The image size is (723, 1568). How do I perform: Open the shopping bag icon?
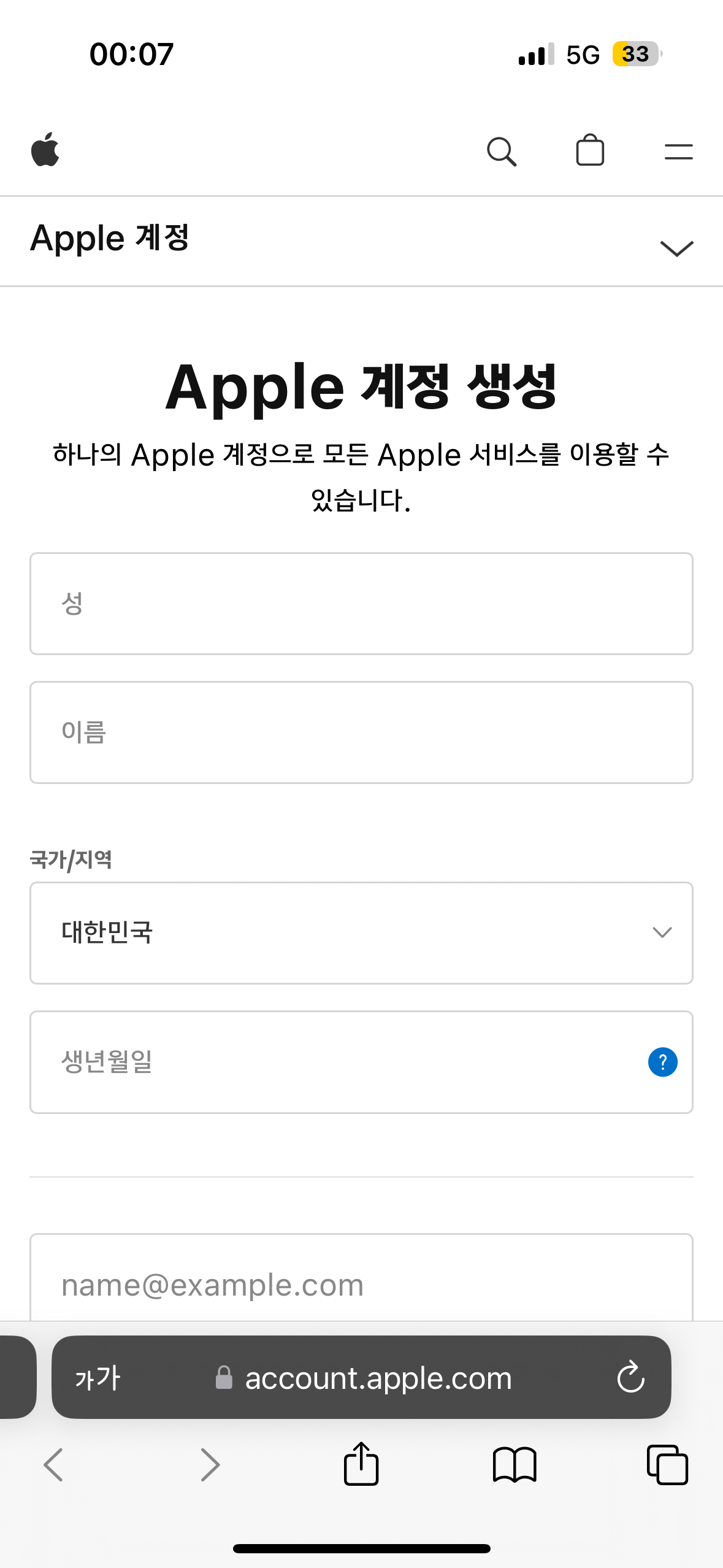590,151
